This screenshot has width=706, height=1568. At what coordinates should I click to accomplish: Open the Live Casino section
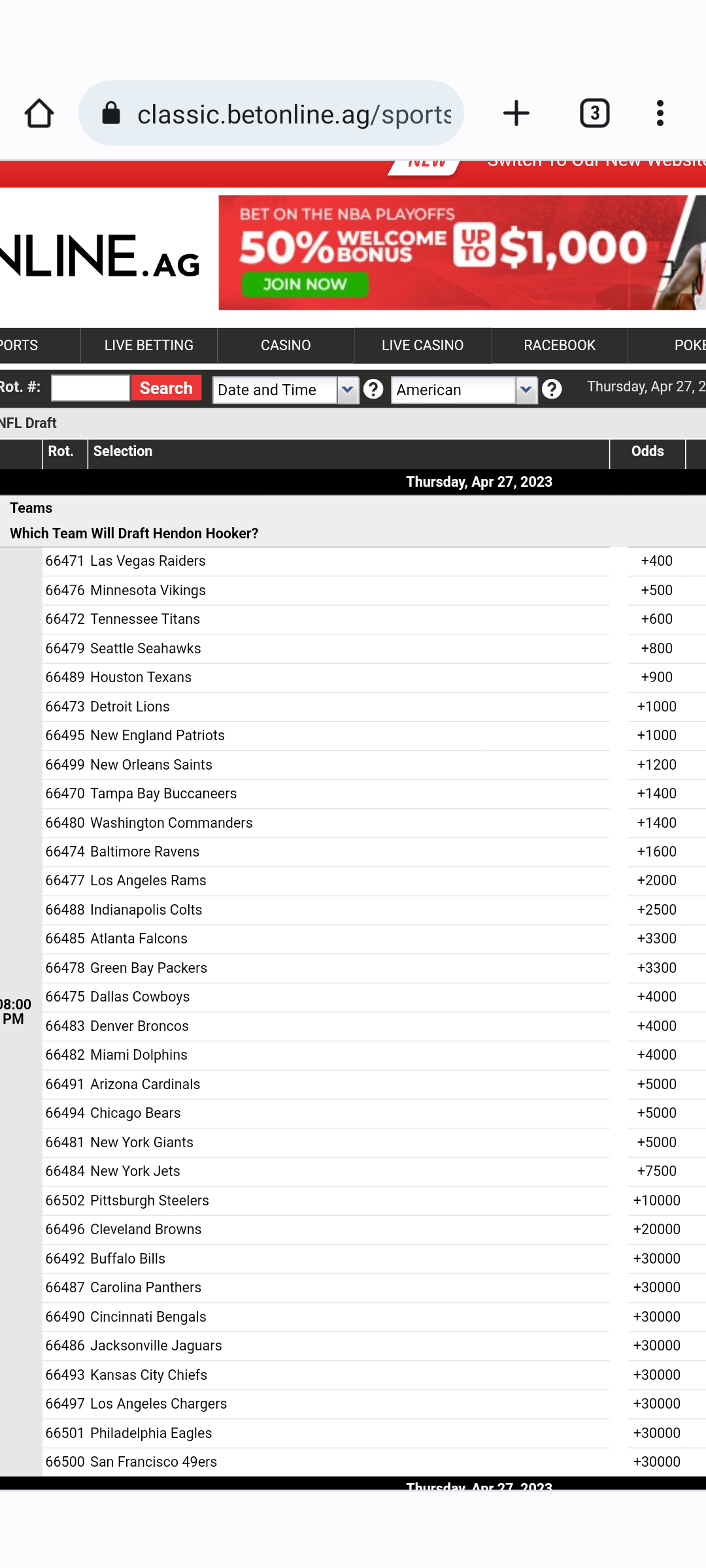(x=422, y=346)
